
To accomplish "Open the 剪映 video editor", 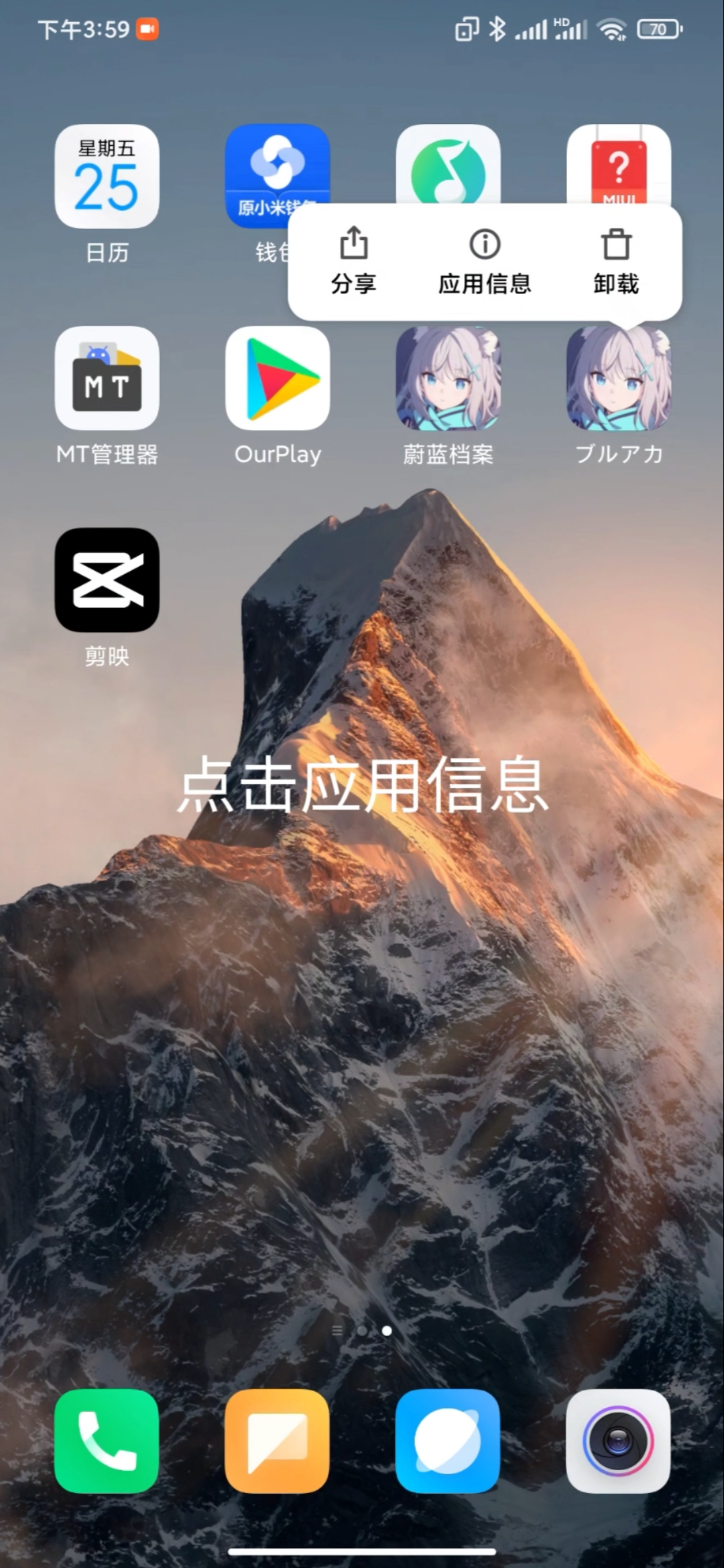I will click(107, 580).
